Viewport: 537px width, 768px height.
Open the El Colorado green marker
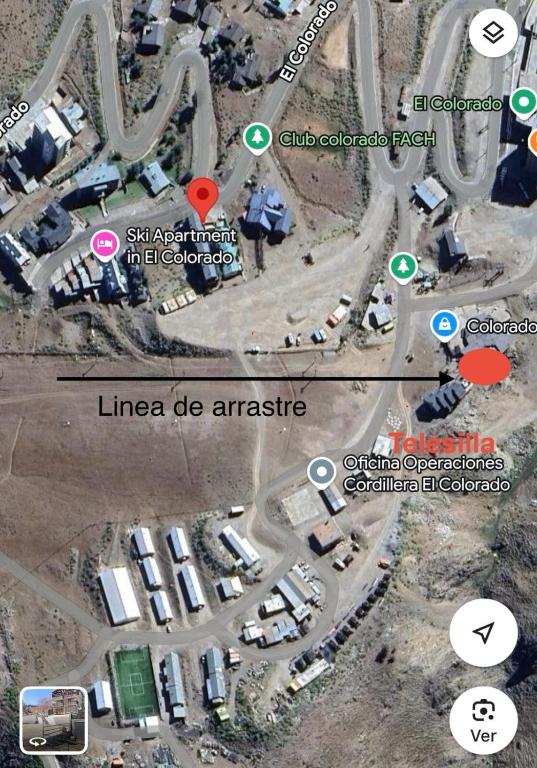pyautogui.click(x=523, y=103)
